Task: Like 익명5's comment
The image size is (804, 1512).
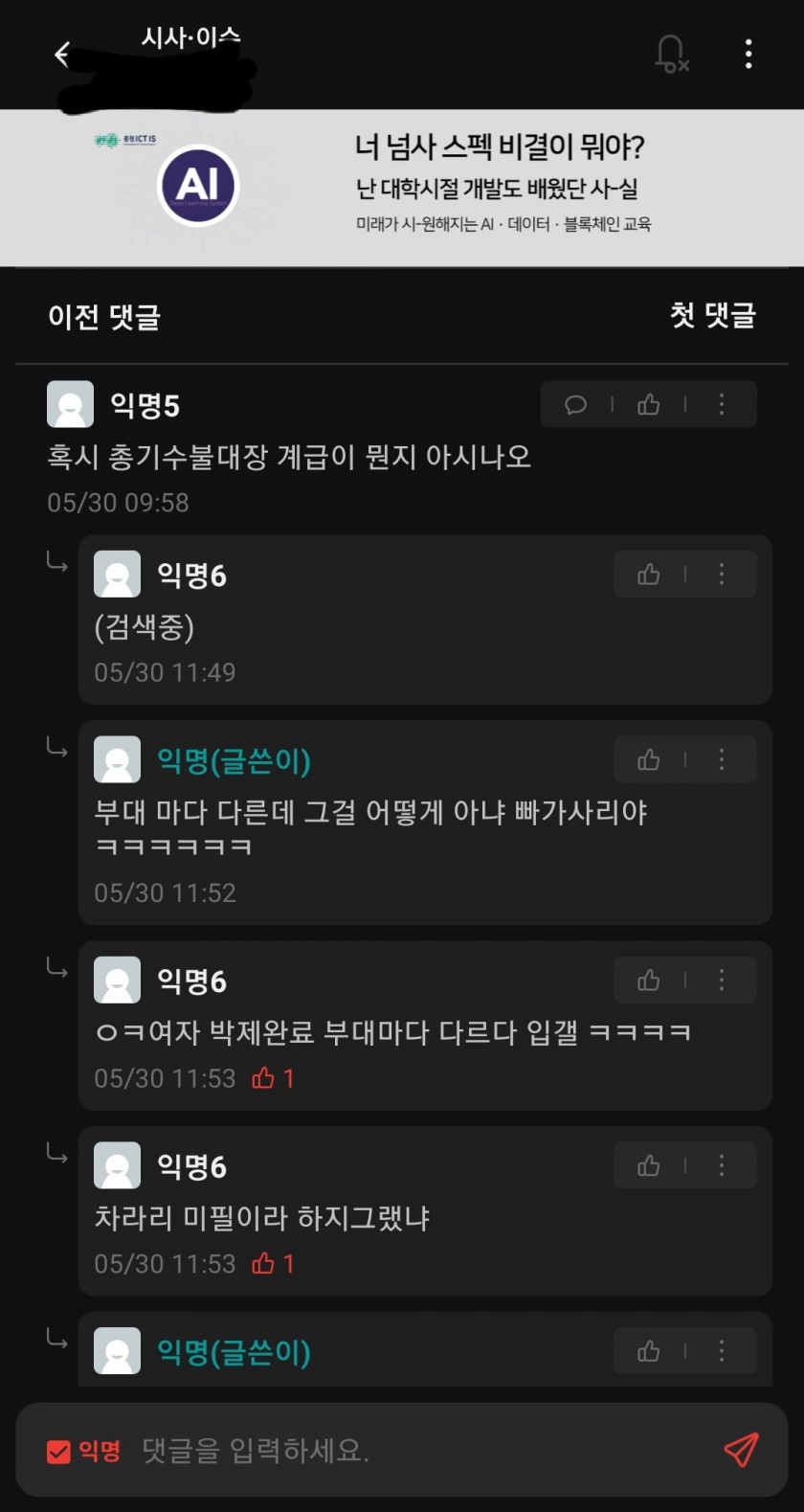Action: pyautogui.click(x=649, y=405)
